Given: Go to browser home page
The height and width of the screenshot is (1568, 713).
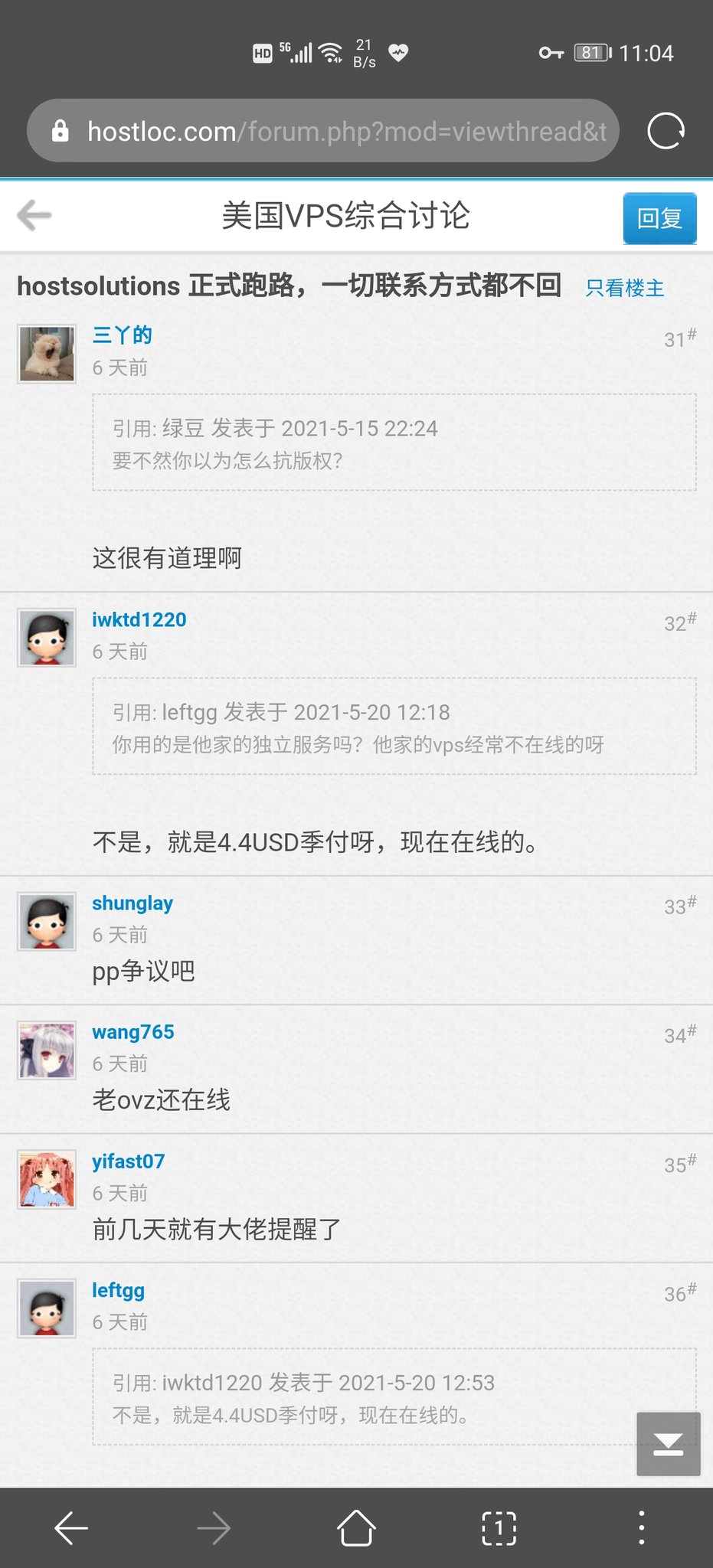Looking at the screenshot, I should coord(356,1528).
